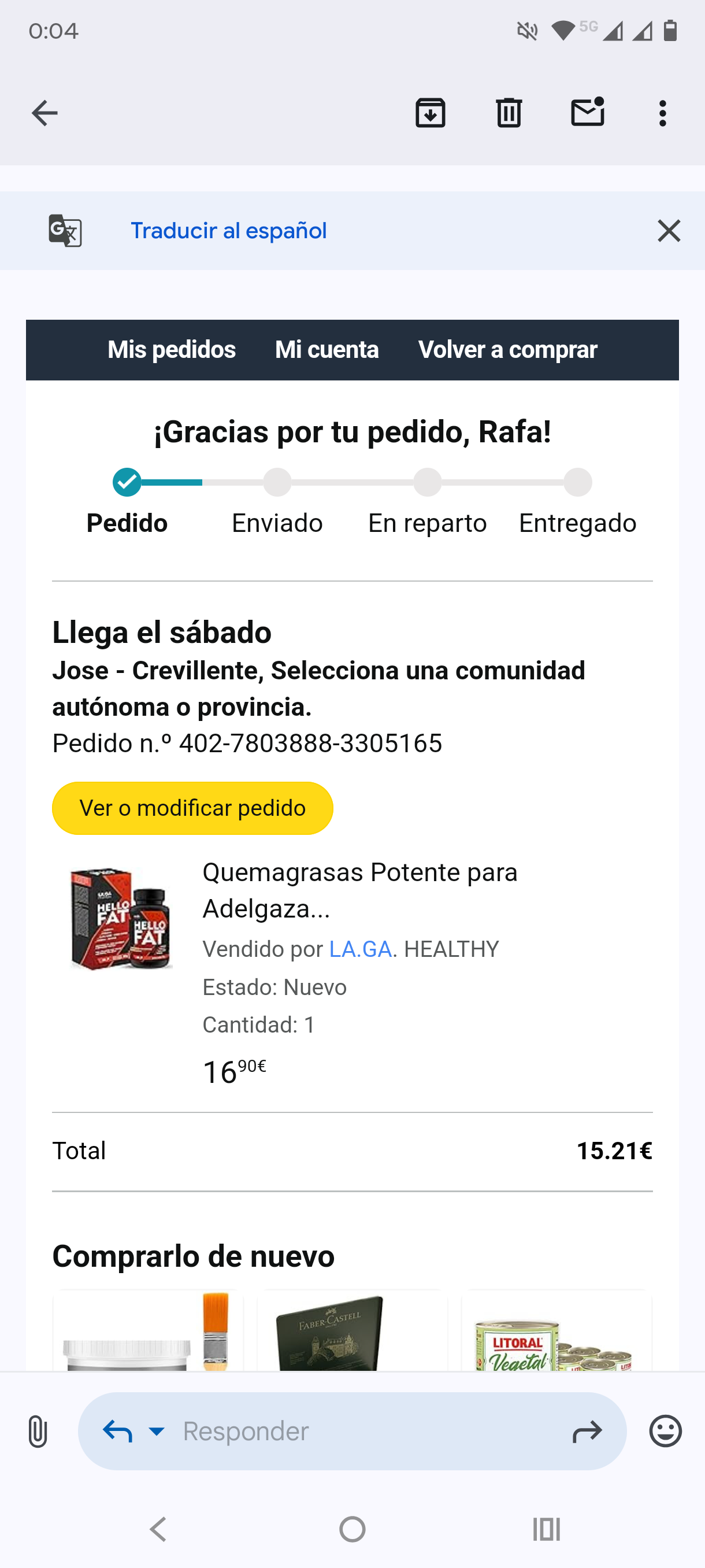Add an emoji reaction
705x1568 pixels.
666,1431
